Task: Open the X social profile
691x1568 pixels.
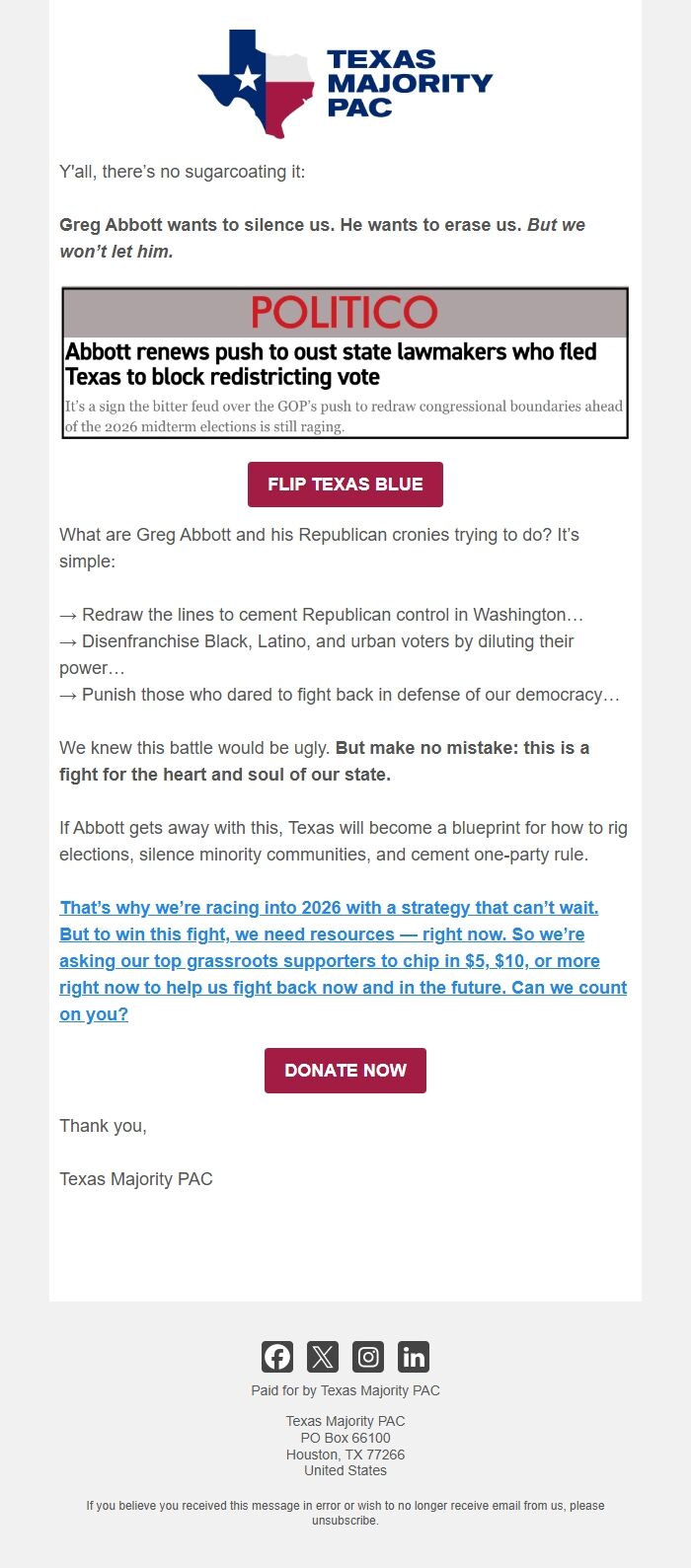Action: tap(323, 1357)
